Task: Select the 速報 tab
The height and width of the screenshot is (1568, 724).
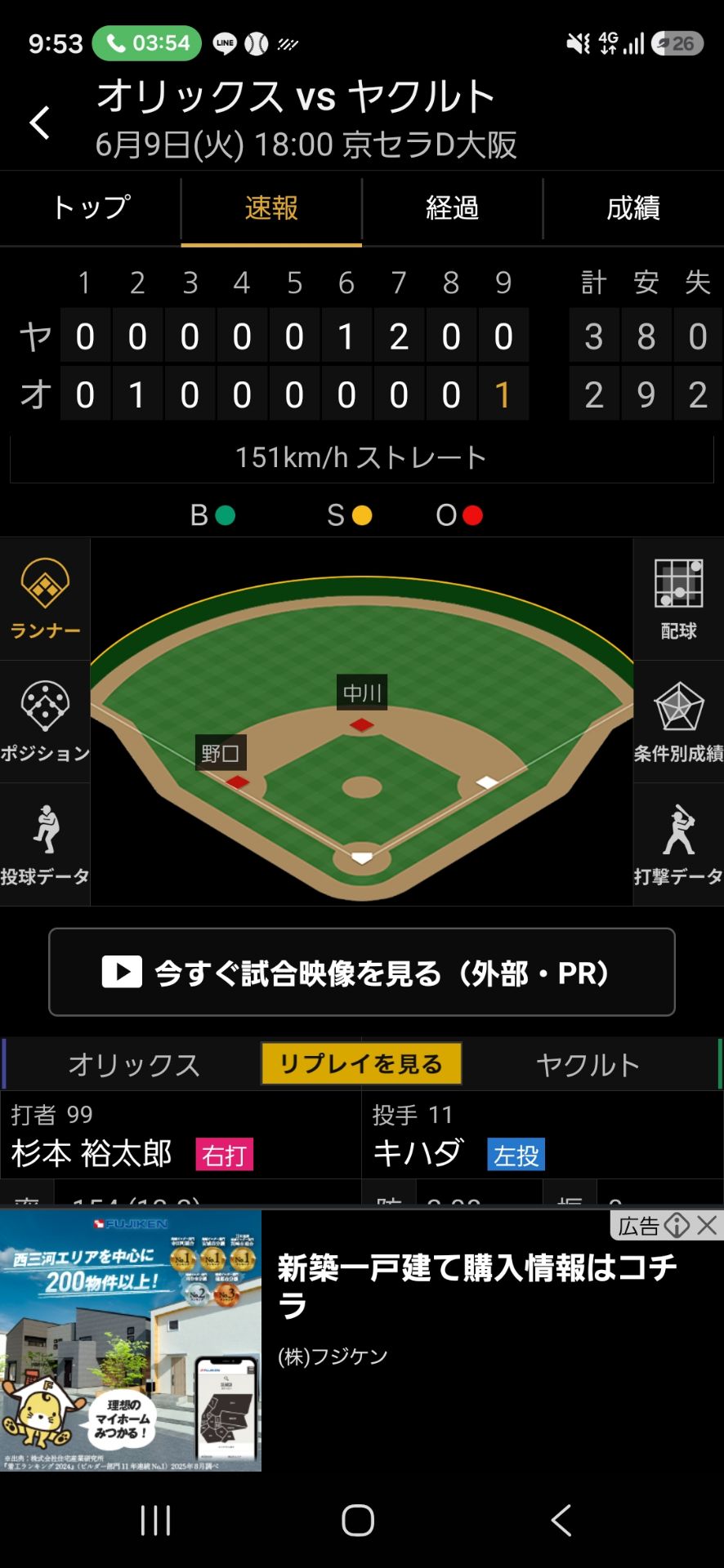Action: click(x=271, y=207)
